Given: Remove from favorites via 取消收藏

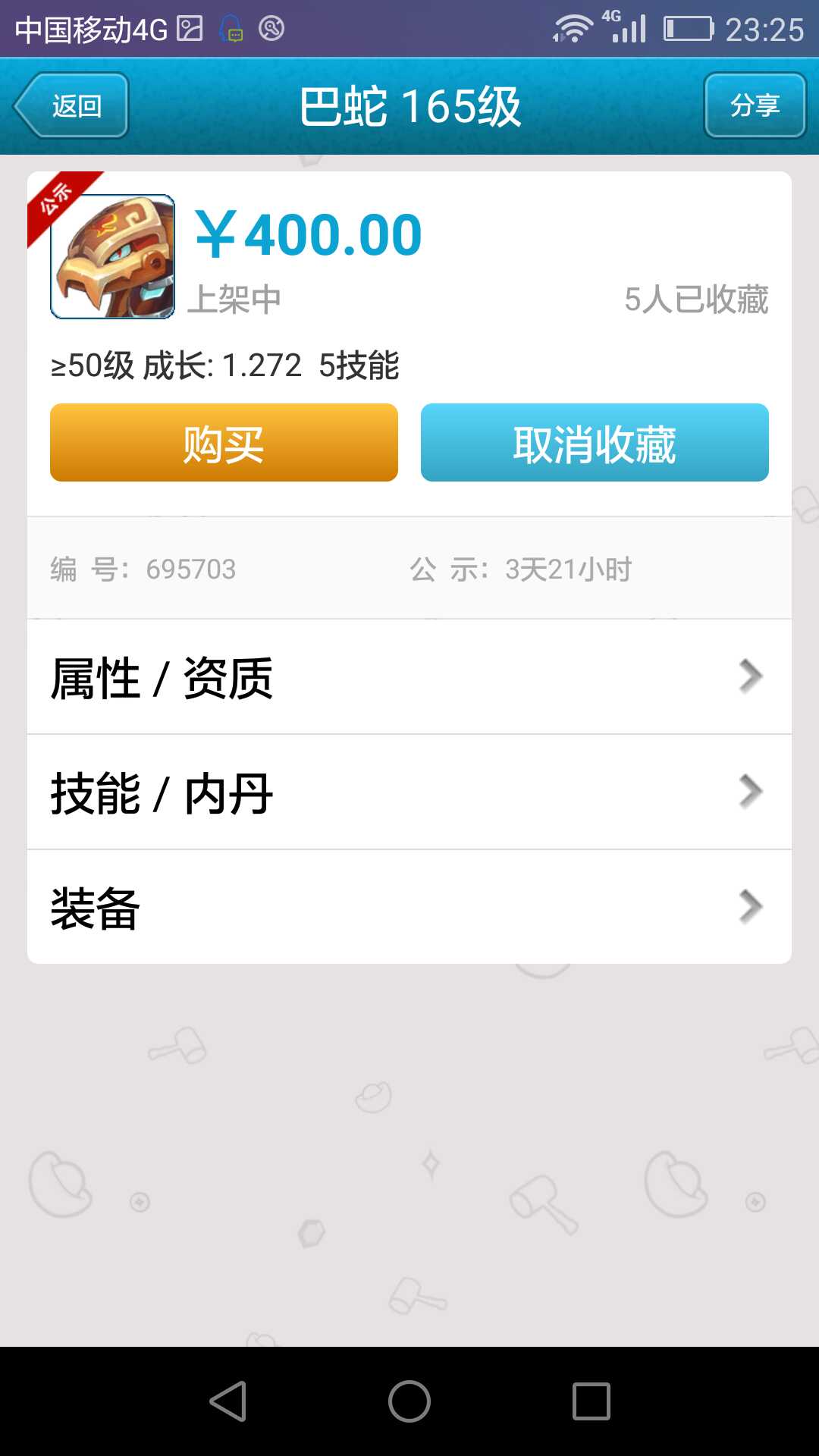Looking at the screenshot, I should [595, 443].
